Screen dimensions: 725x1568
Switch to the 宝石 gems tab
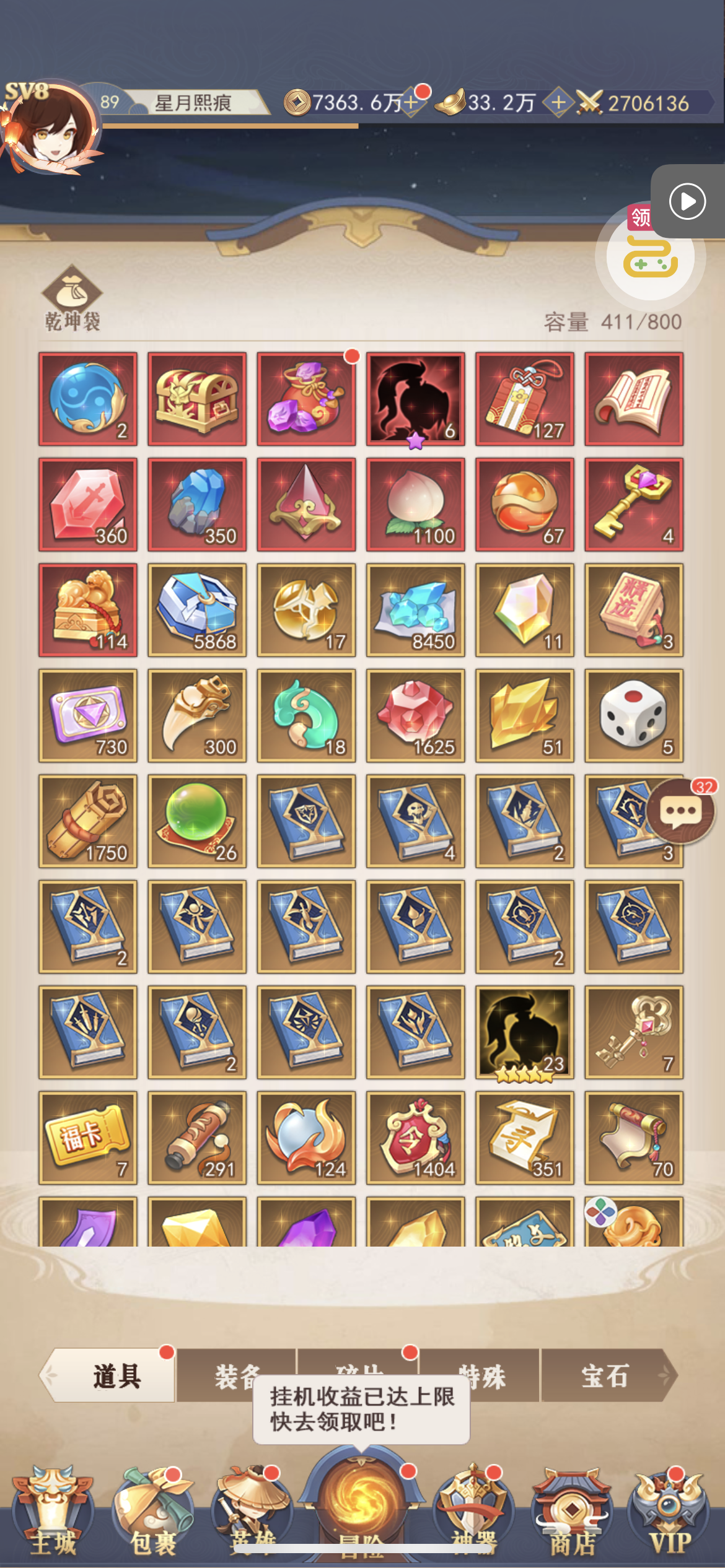pyautogui.click(x=605, y=1375)
